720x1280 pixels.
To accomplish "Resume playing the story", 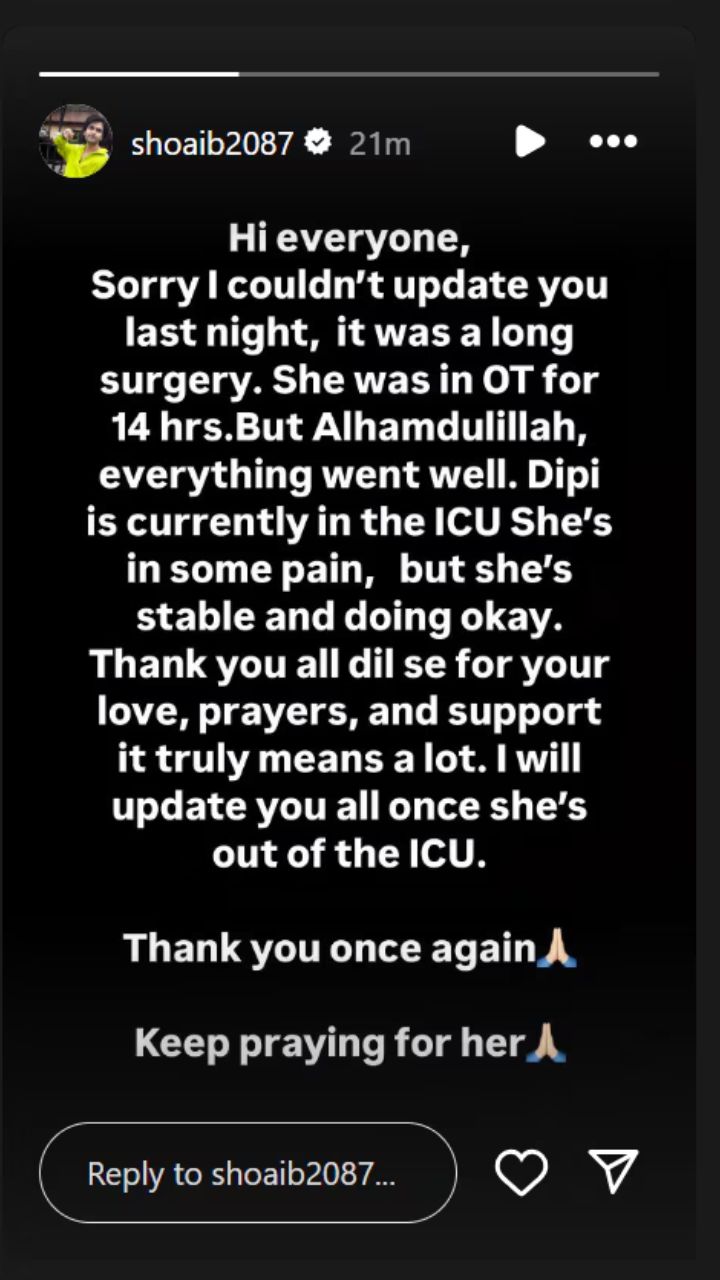I will click(530, 142).
